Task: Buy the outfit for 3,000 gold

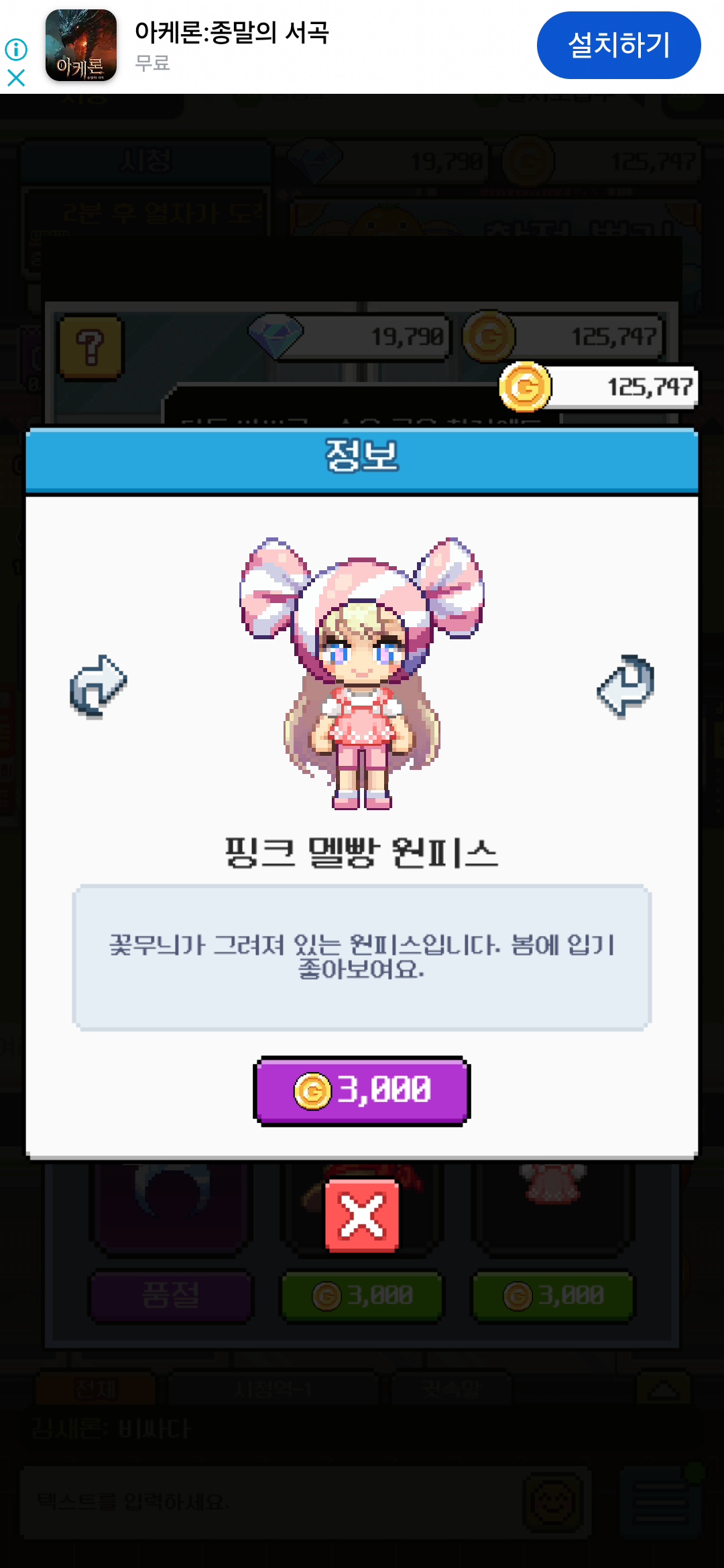Action: pyautogui.click(x=361, y=1090)
